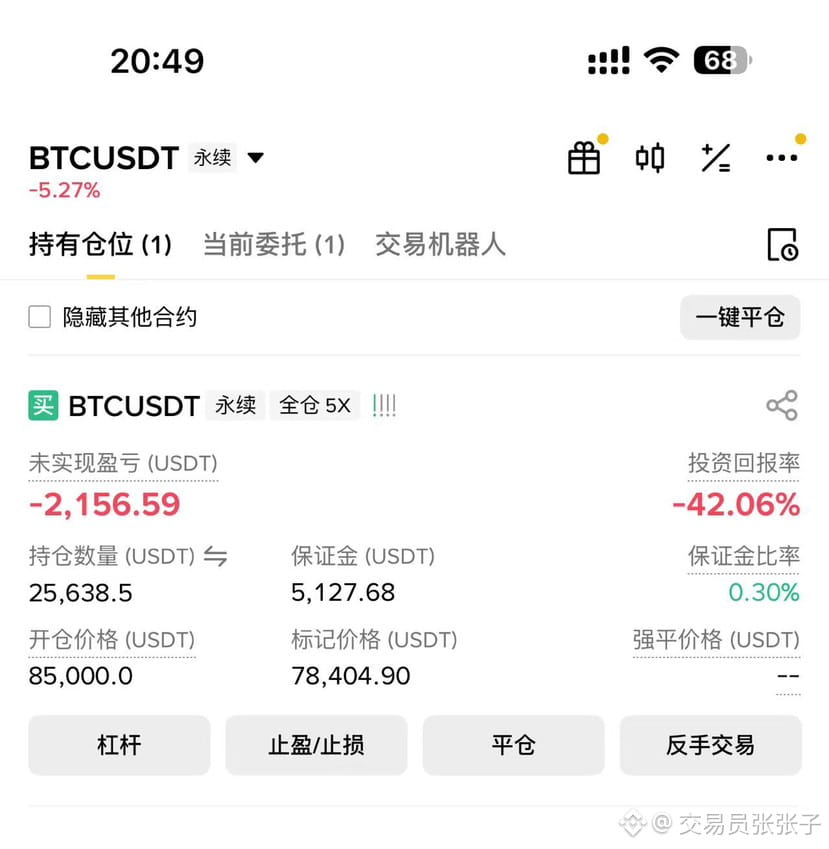Image resolution: width=829 pixels, height=849 pixels.
Task: Tap the 平仓 button
Action: tap(513, 745)
